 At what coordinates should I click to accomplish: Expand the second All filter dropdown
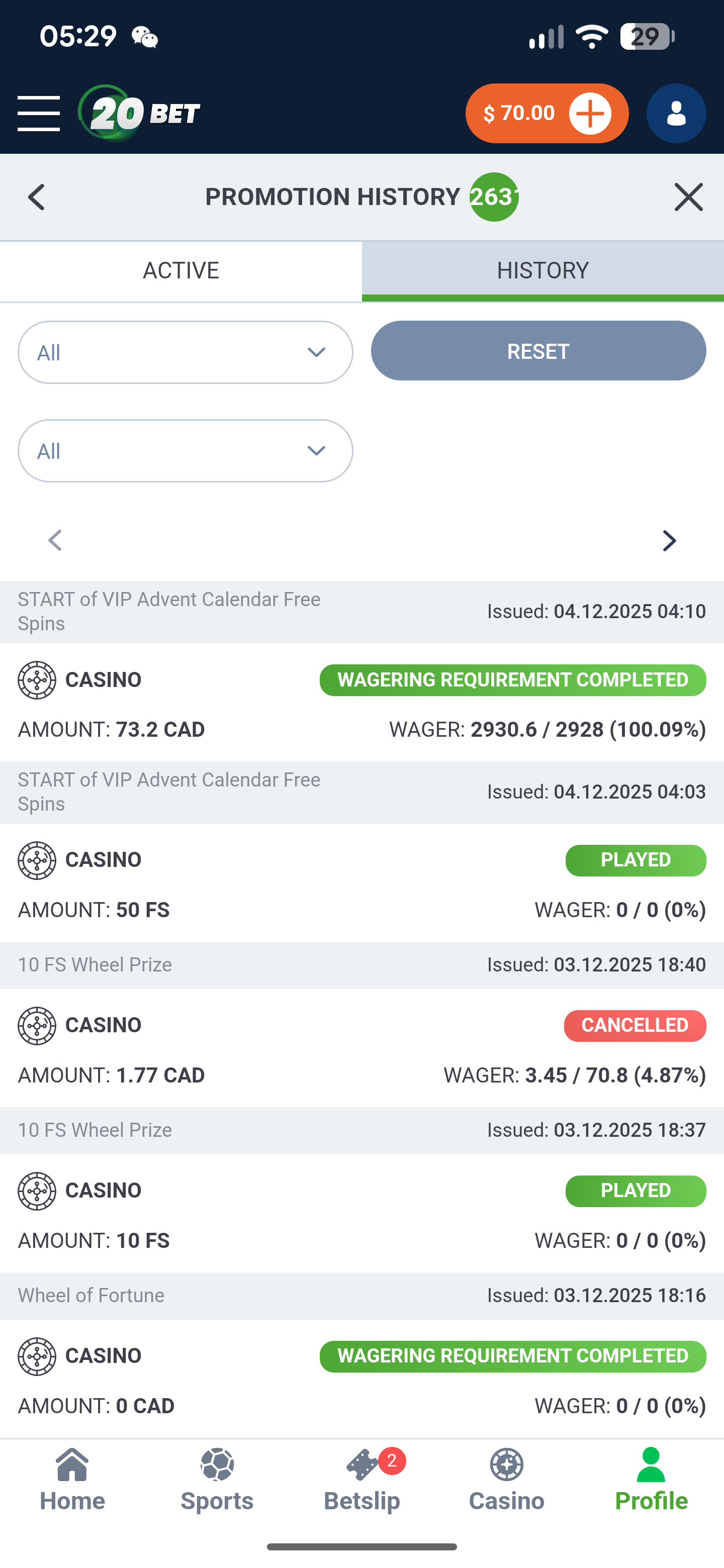(x=185, y=451)
